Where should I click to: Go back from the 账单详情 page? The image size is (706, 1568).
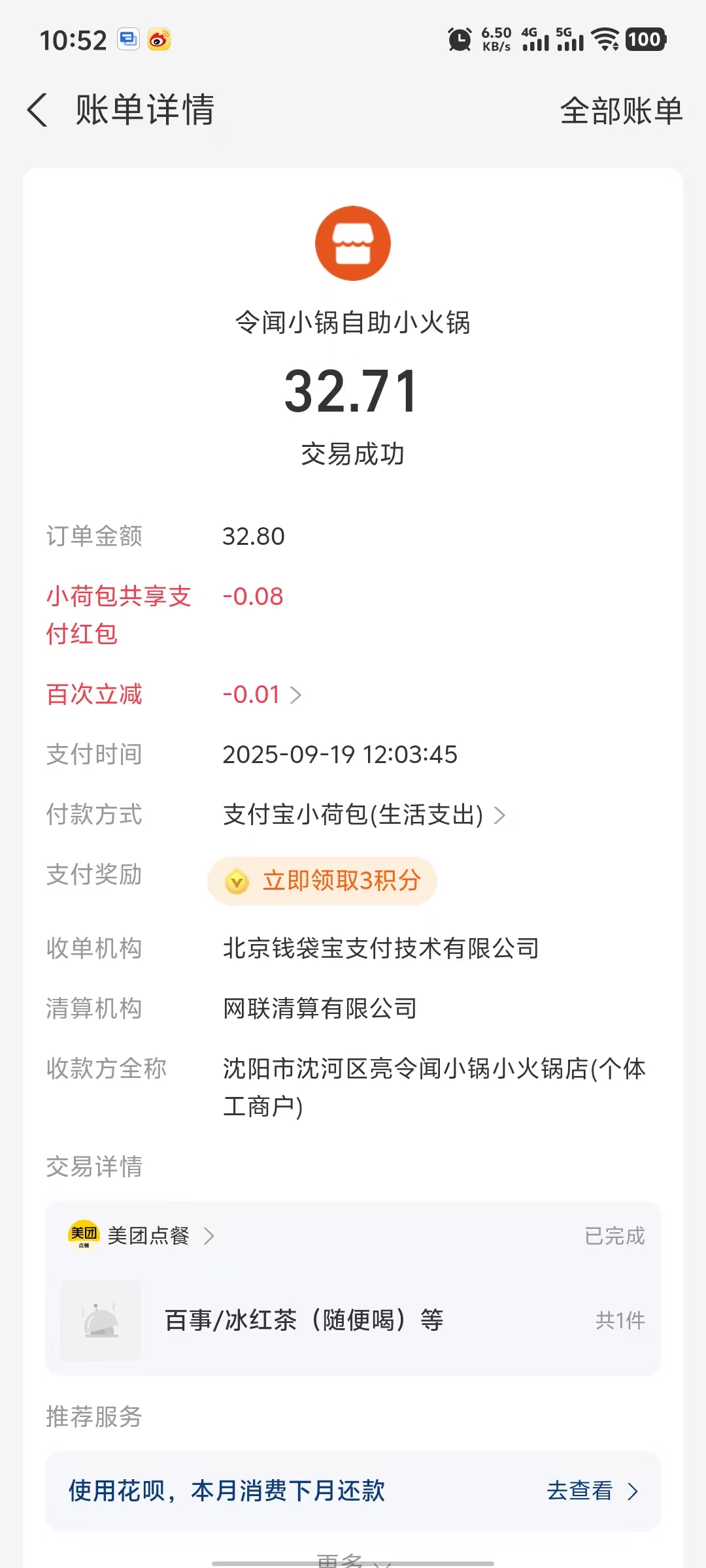coord(38,110)
